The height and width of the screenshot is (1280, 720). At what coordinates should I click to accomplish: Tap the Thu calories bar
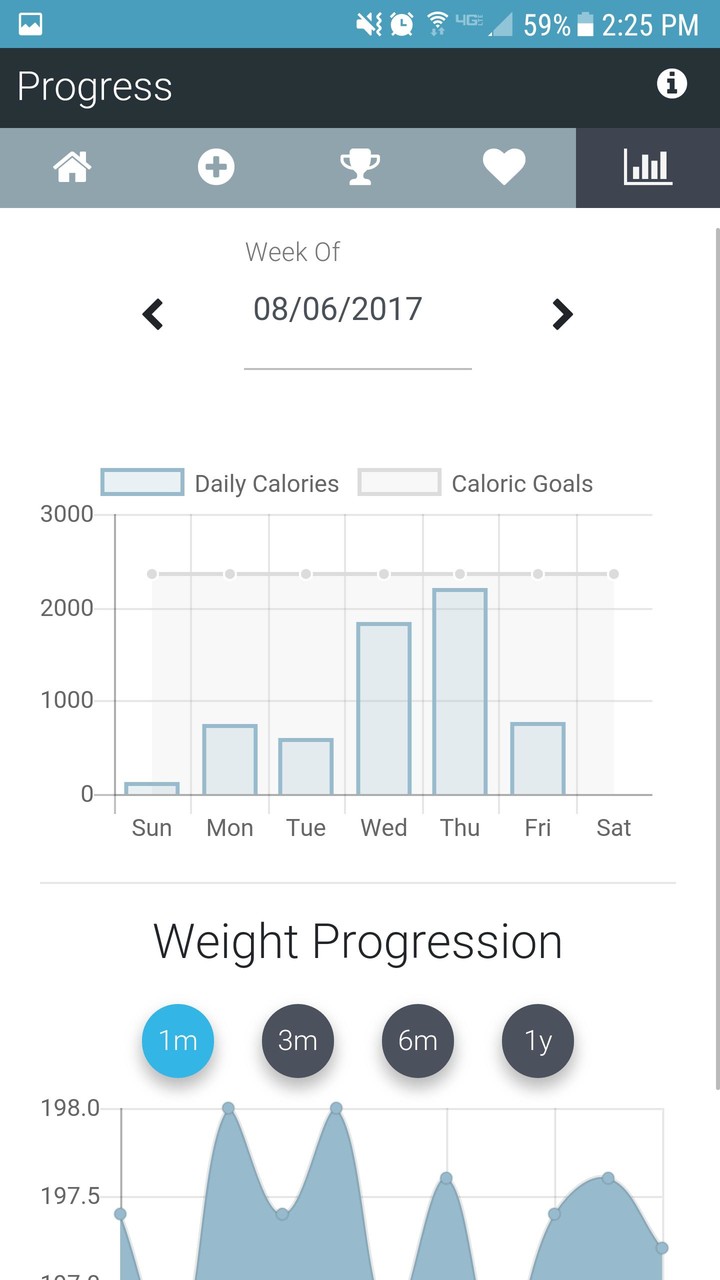coord(460,692)
